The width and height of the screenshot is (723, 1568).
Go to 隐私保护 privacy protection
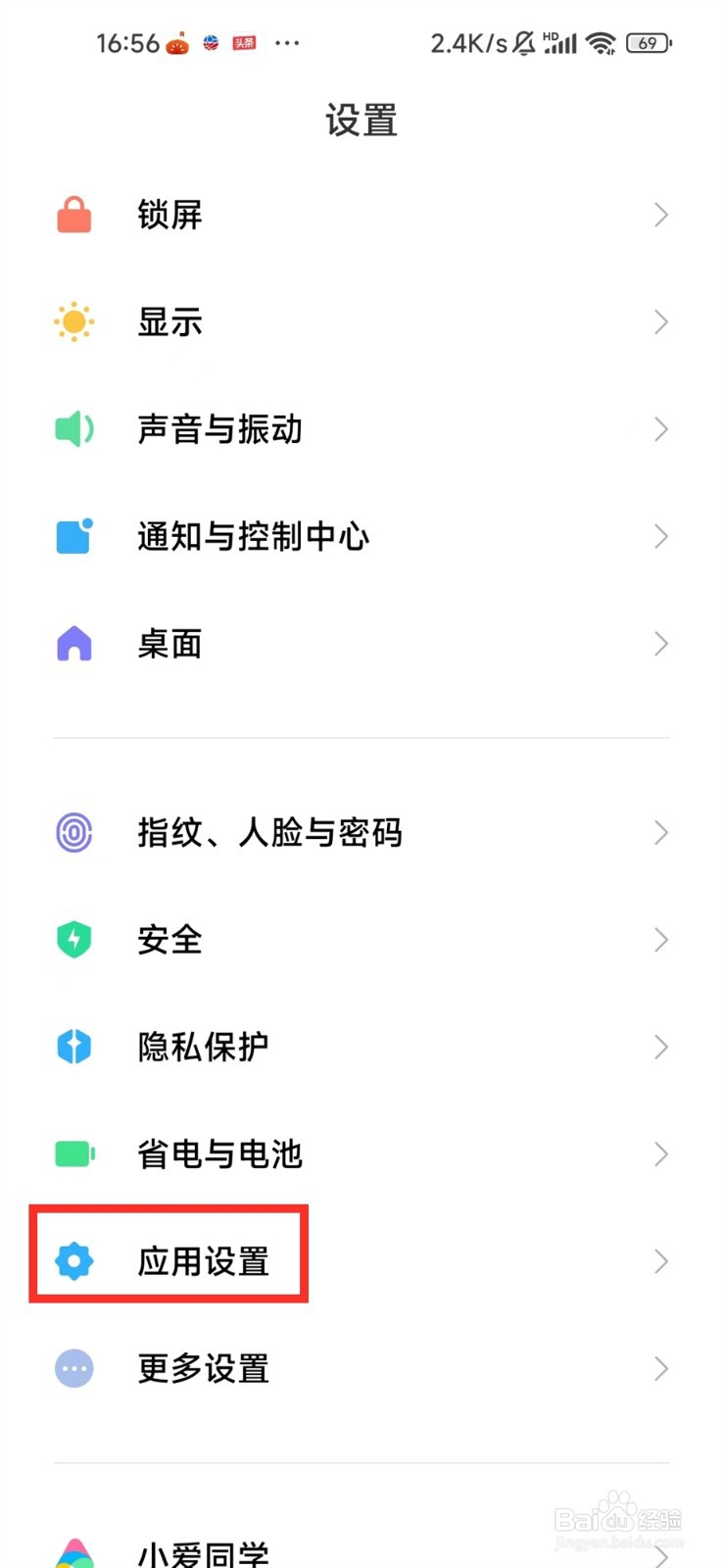203,1047
